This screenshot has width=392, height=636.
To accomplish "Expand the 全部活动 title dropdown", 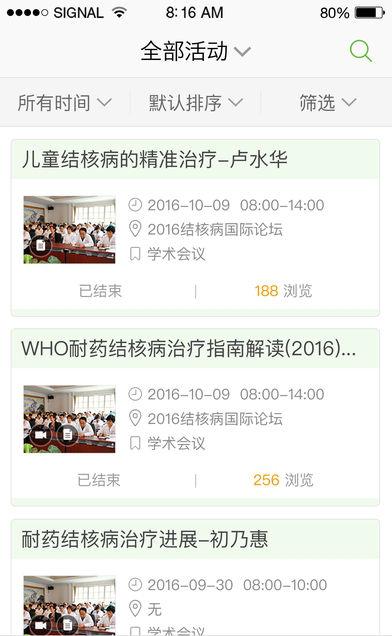I will (196, 52).
